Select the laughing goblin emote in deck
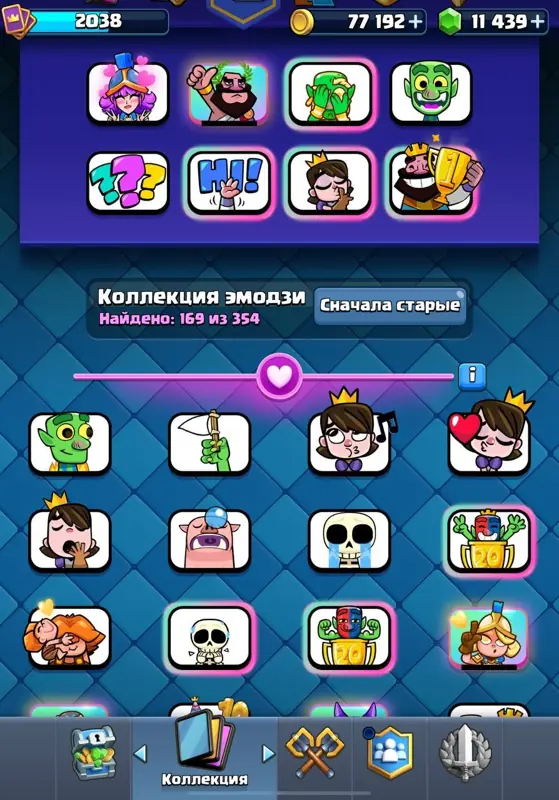 [x=431, y=92]
